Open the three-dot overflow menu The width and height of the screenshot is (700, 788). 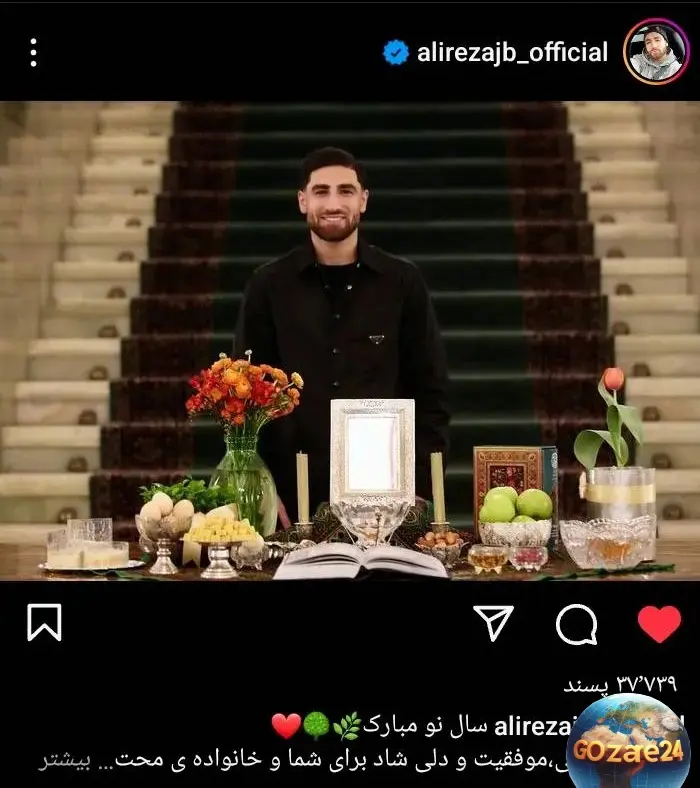click(x=33, y=52)
